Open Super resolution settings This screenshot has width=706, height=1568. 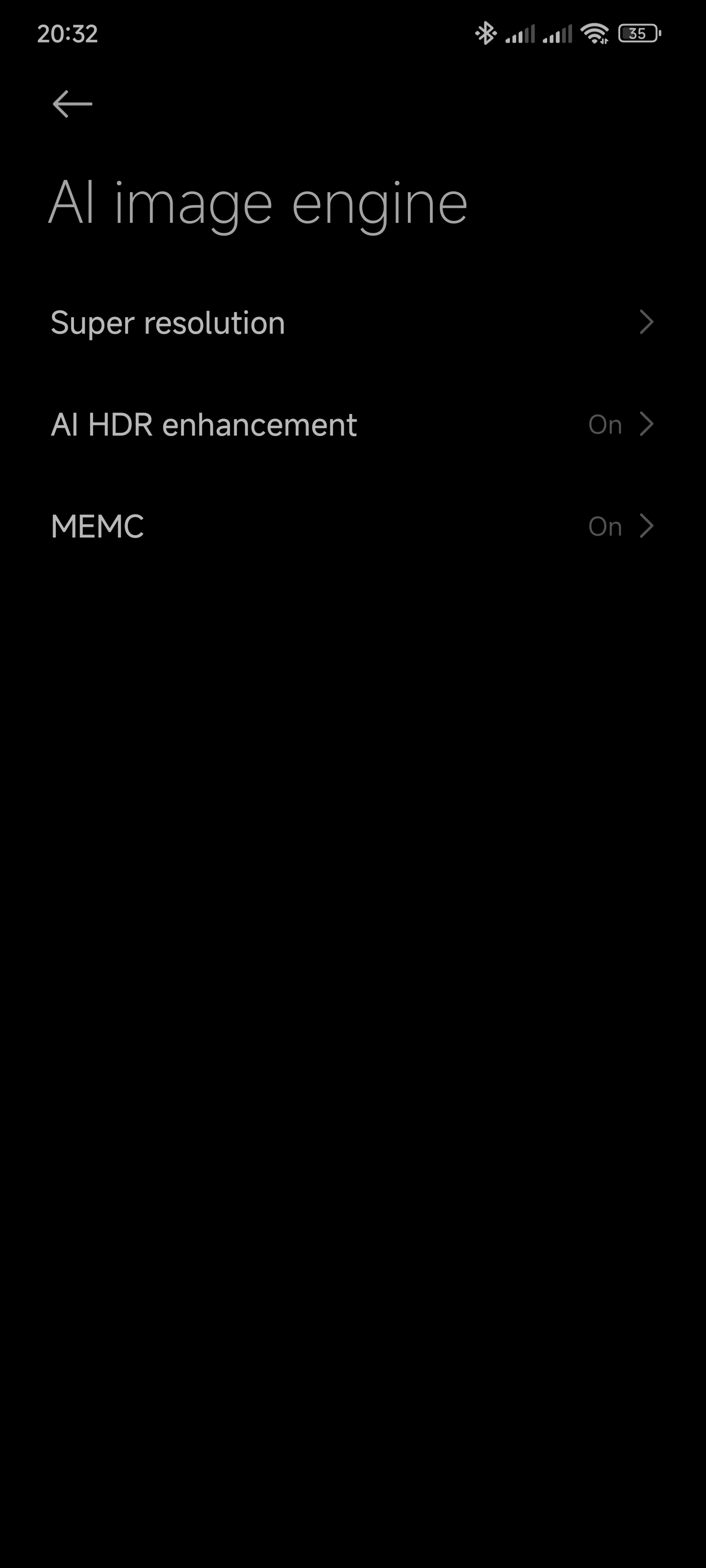point(353,322)
